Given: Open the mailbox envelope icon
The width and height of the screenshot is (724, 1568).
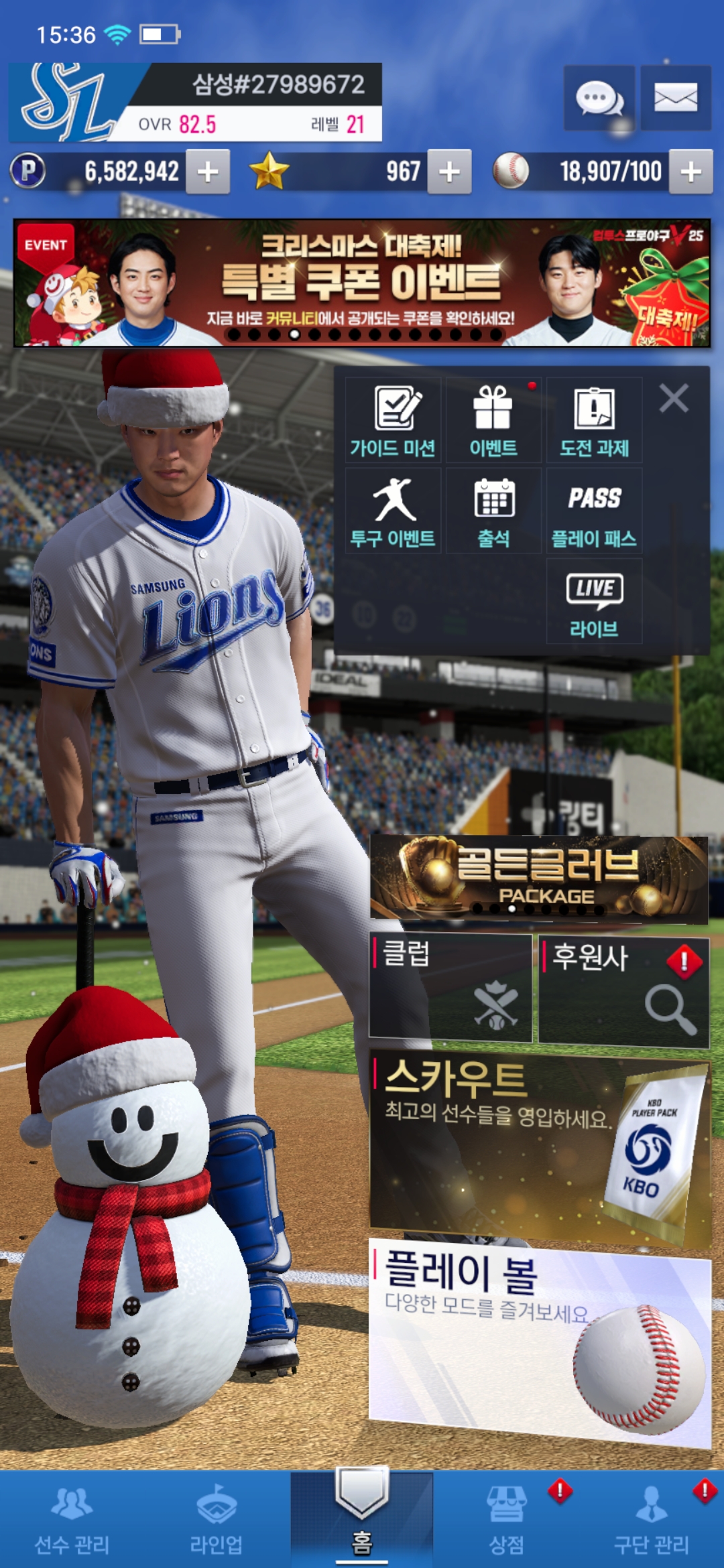Looking at the screenshot, I should tap(675, 99).
